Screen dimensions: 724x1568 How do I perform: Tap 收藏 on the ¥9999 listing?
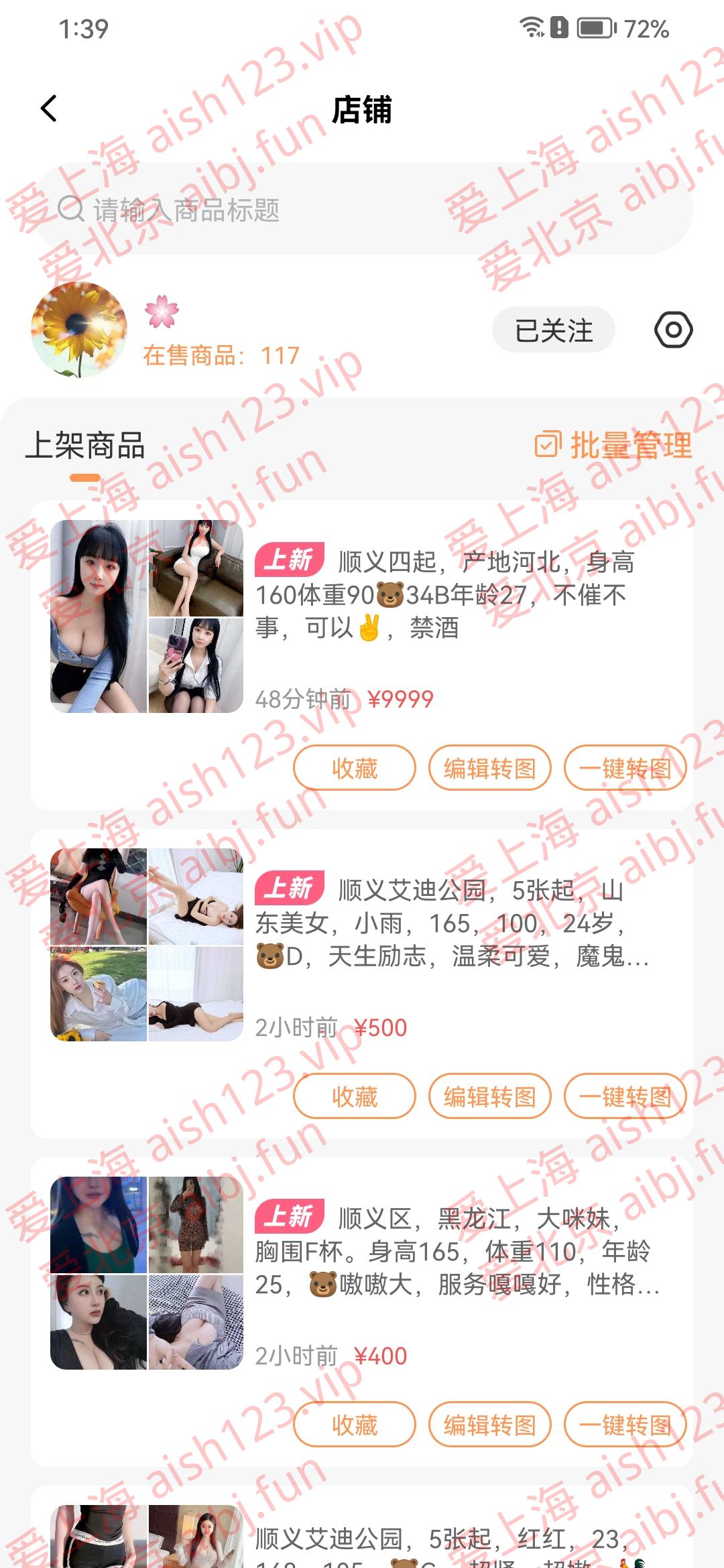pyautogui.click(x=355, y=768)
